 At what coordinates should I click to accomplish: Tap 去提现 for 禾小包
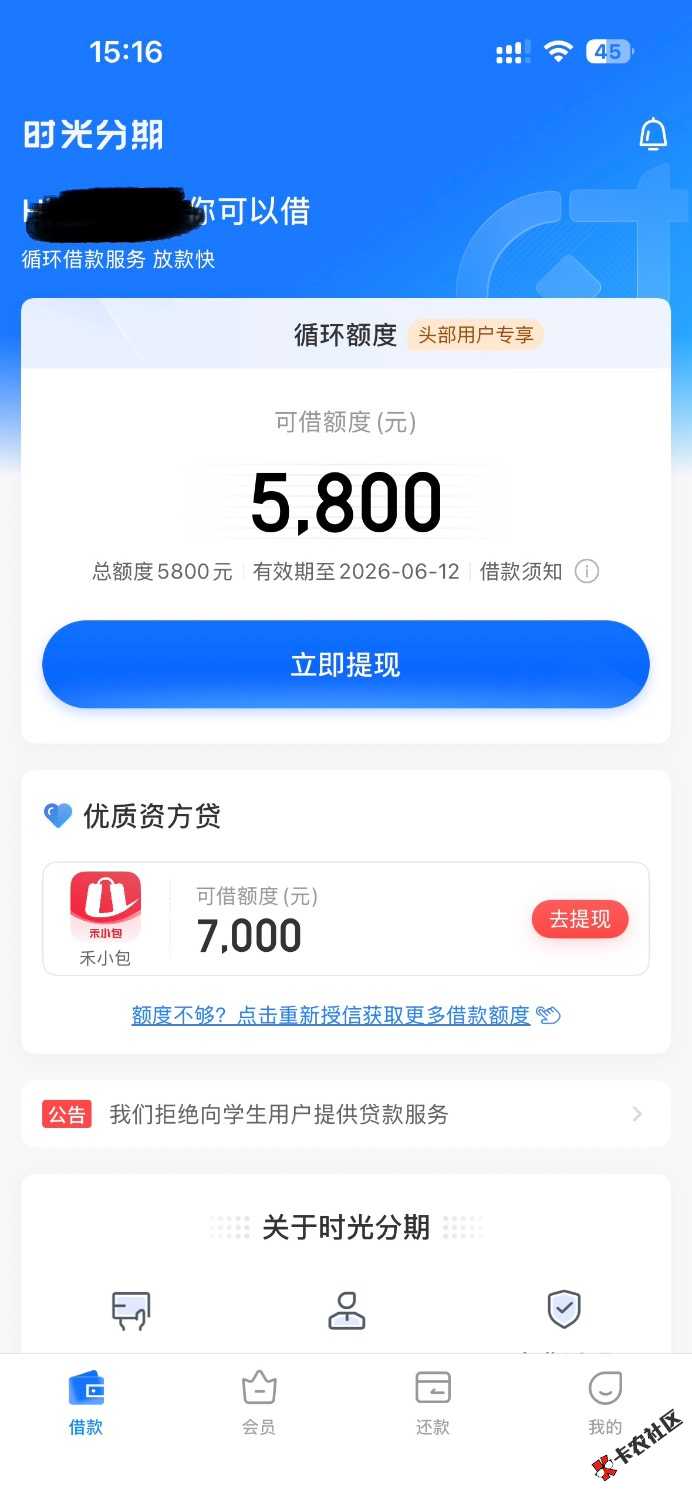(580, 919)
